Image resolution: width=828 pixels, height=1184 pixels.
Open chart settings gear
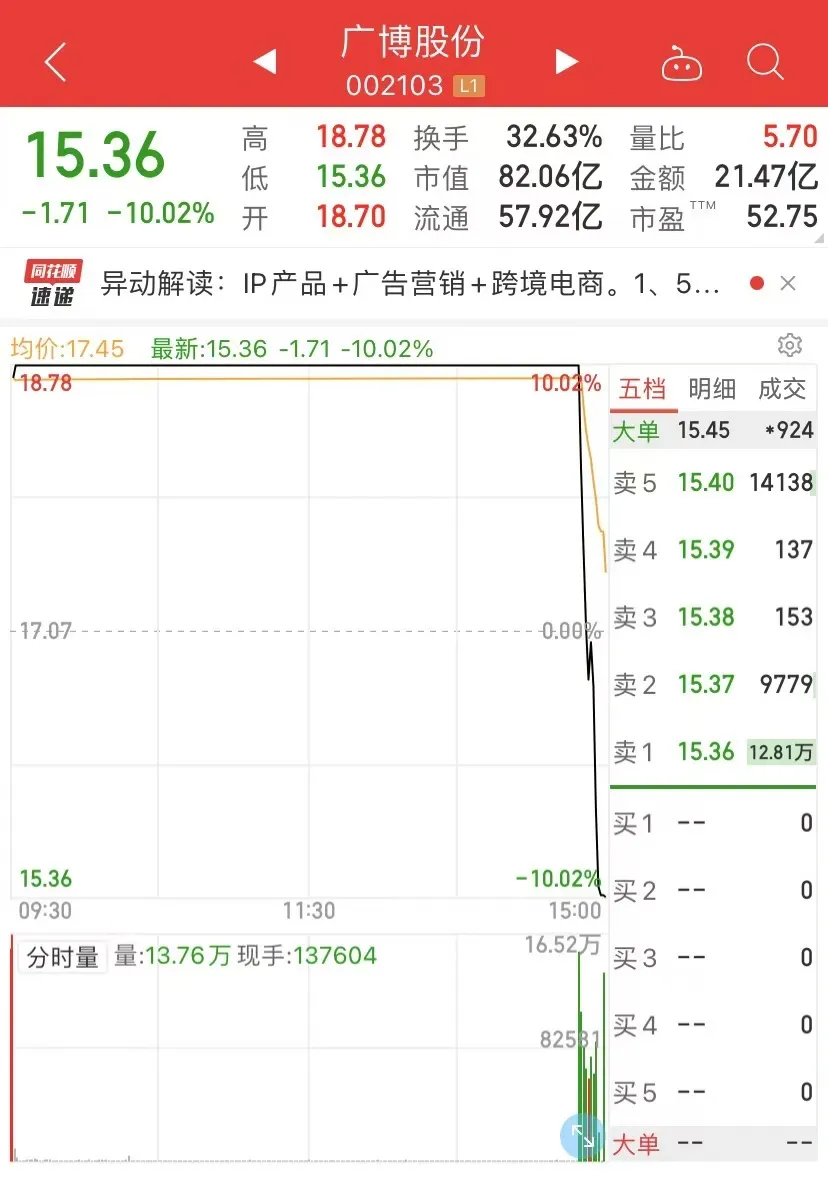coord(790,346)
